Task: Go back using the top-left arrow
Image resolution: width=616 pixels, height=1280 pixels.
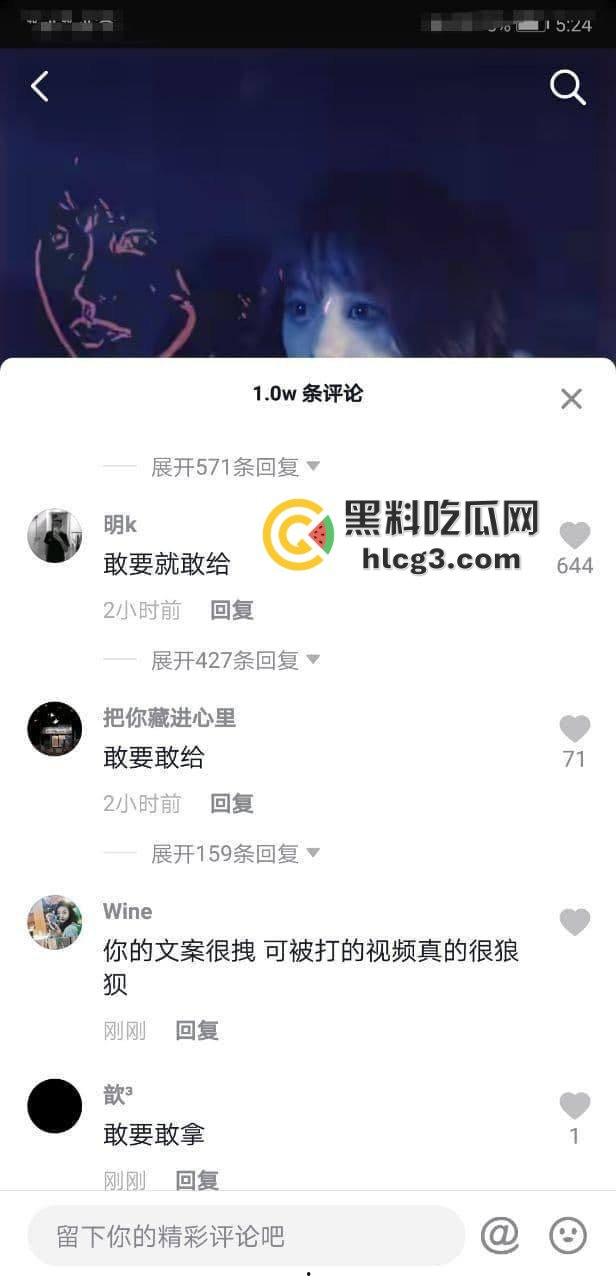Action: [x=40, y=87]
